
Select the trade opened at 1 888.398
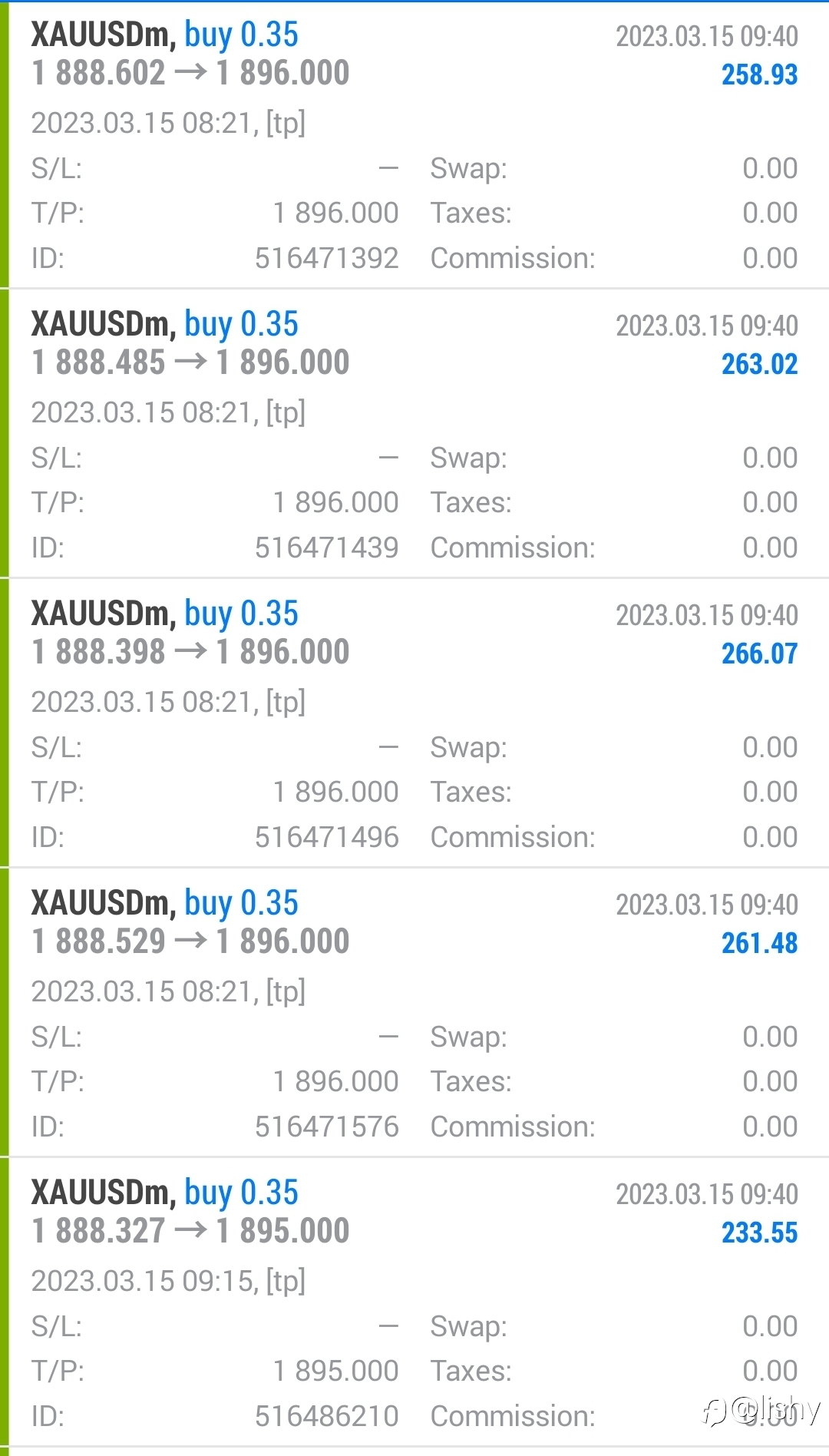(414, 723)
